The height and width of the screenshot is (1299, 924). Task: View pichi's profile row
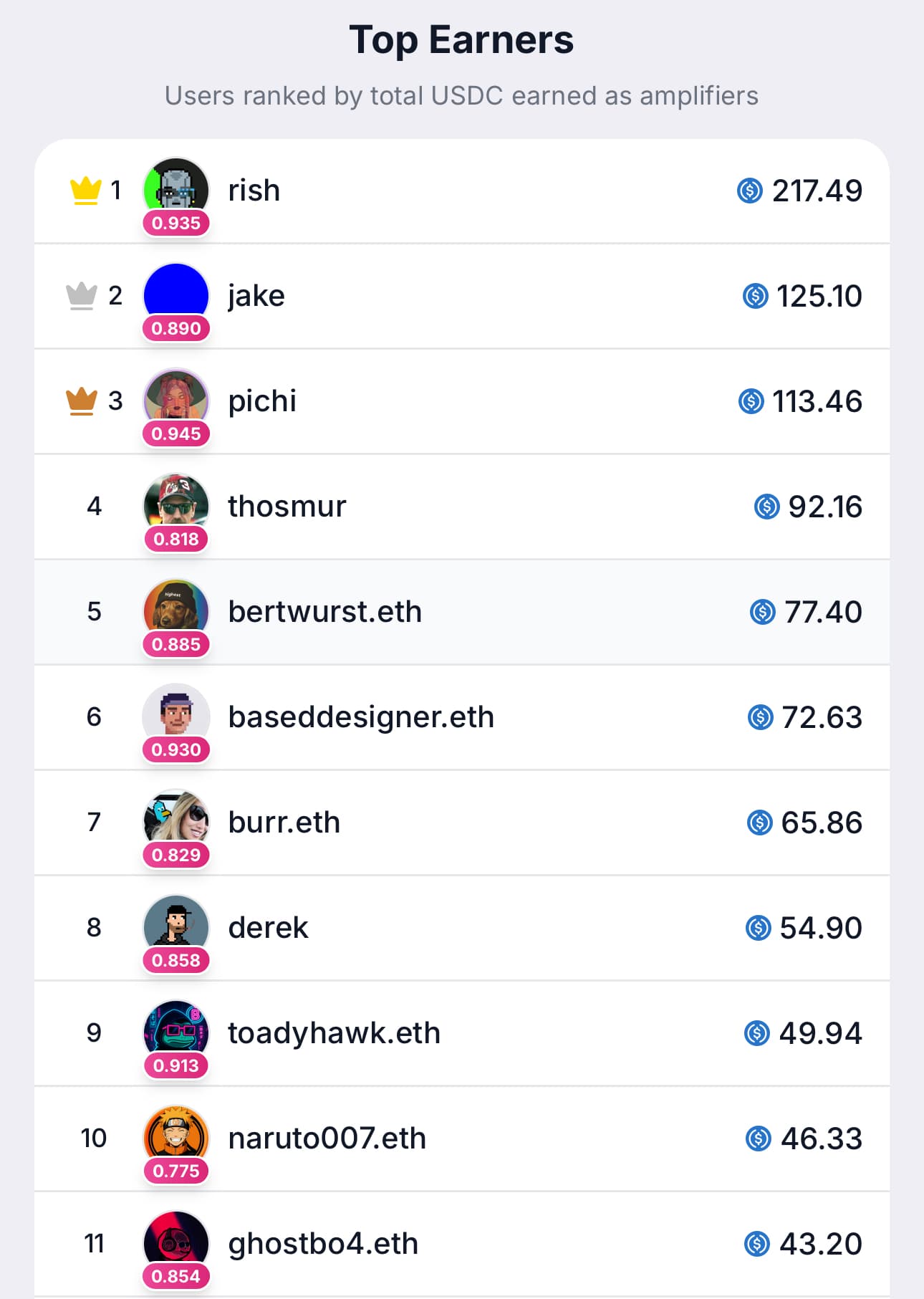point(261,401)
